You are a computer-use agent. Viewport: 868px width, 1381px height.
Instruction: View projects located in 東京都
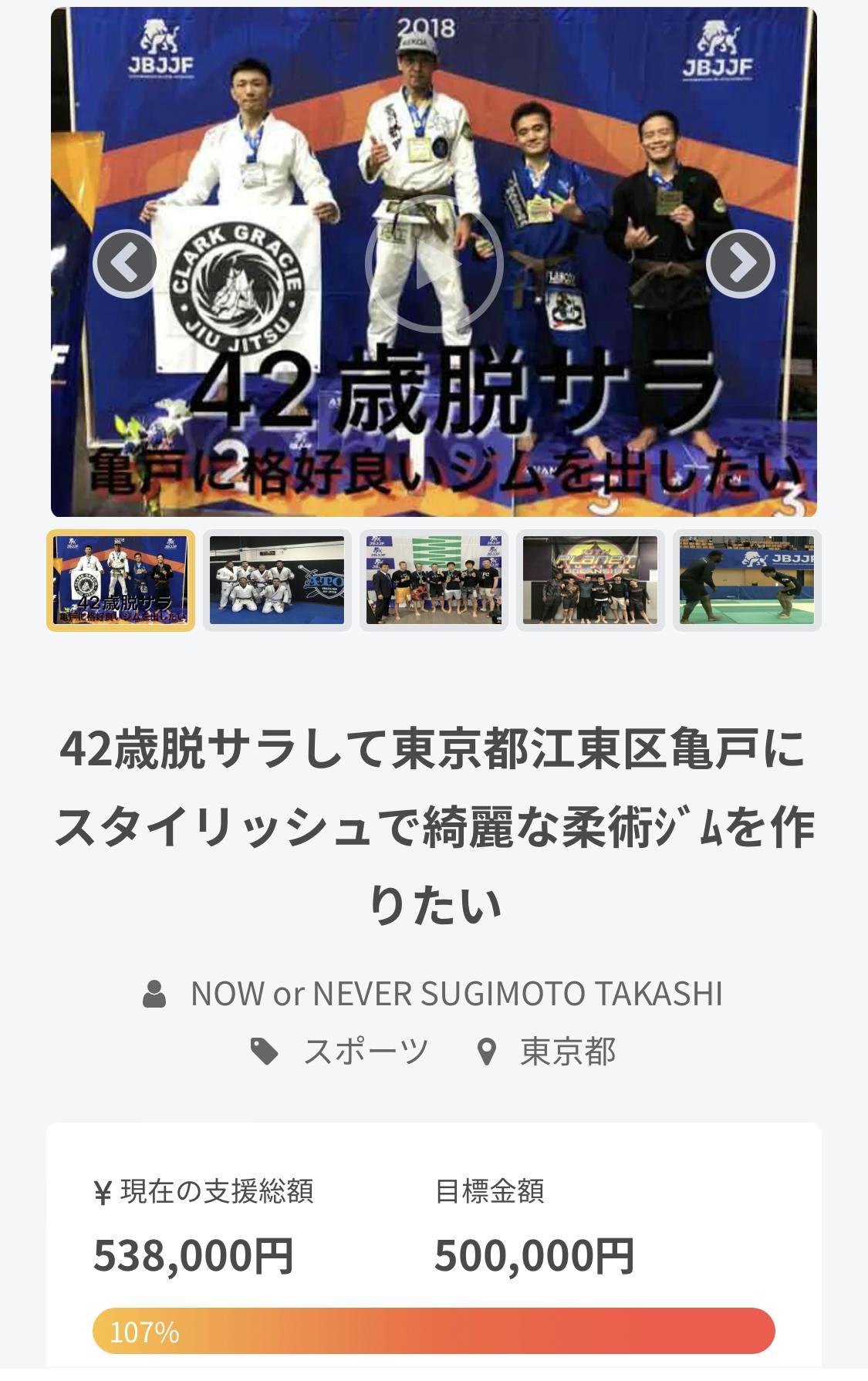point(567,1052)
